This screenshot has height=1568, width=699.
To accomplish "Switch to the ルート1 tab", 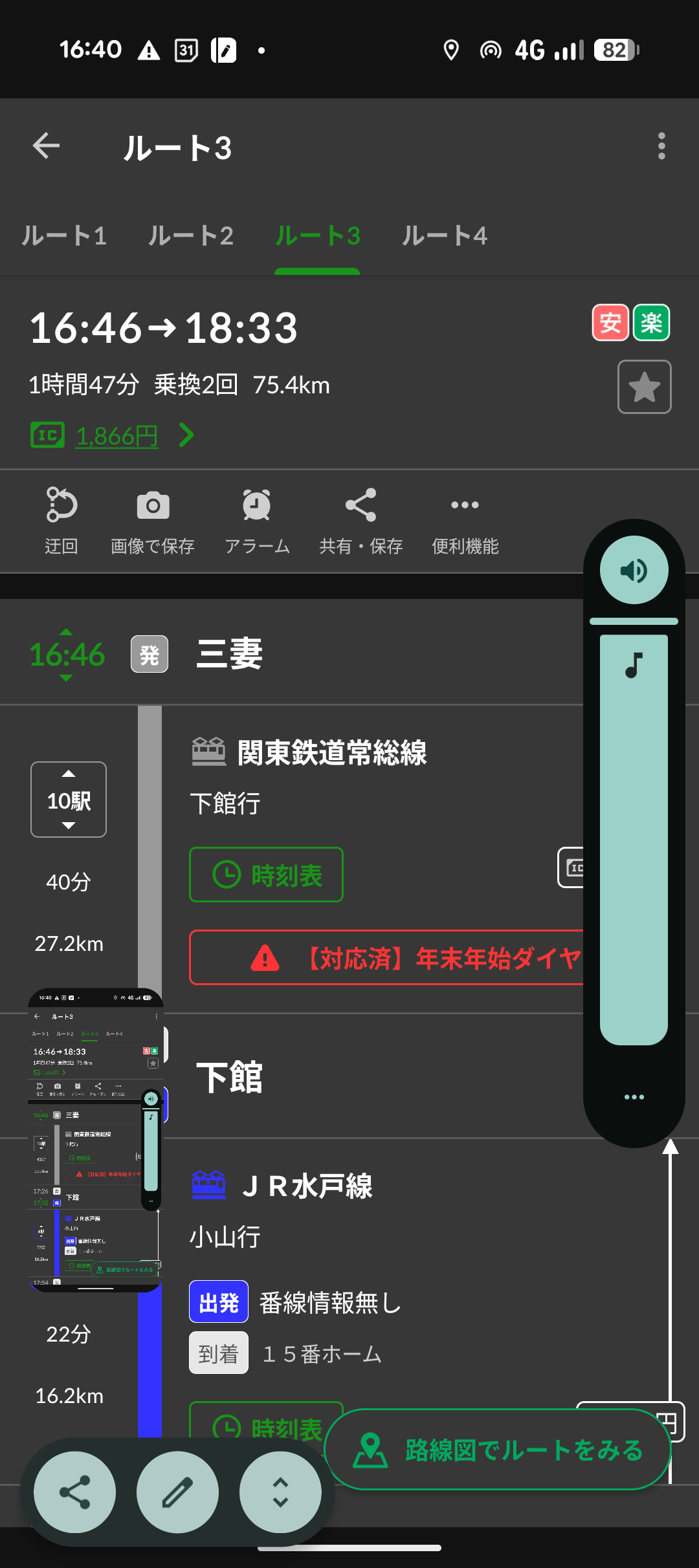I will (64, 236).
